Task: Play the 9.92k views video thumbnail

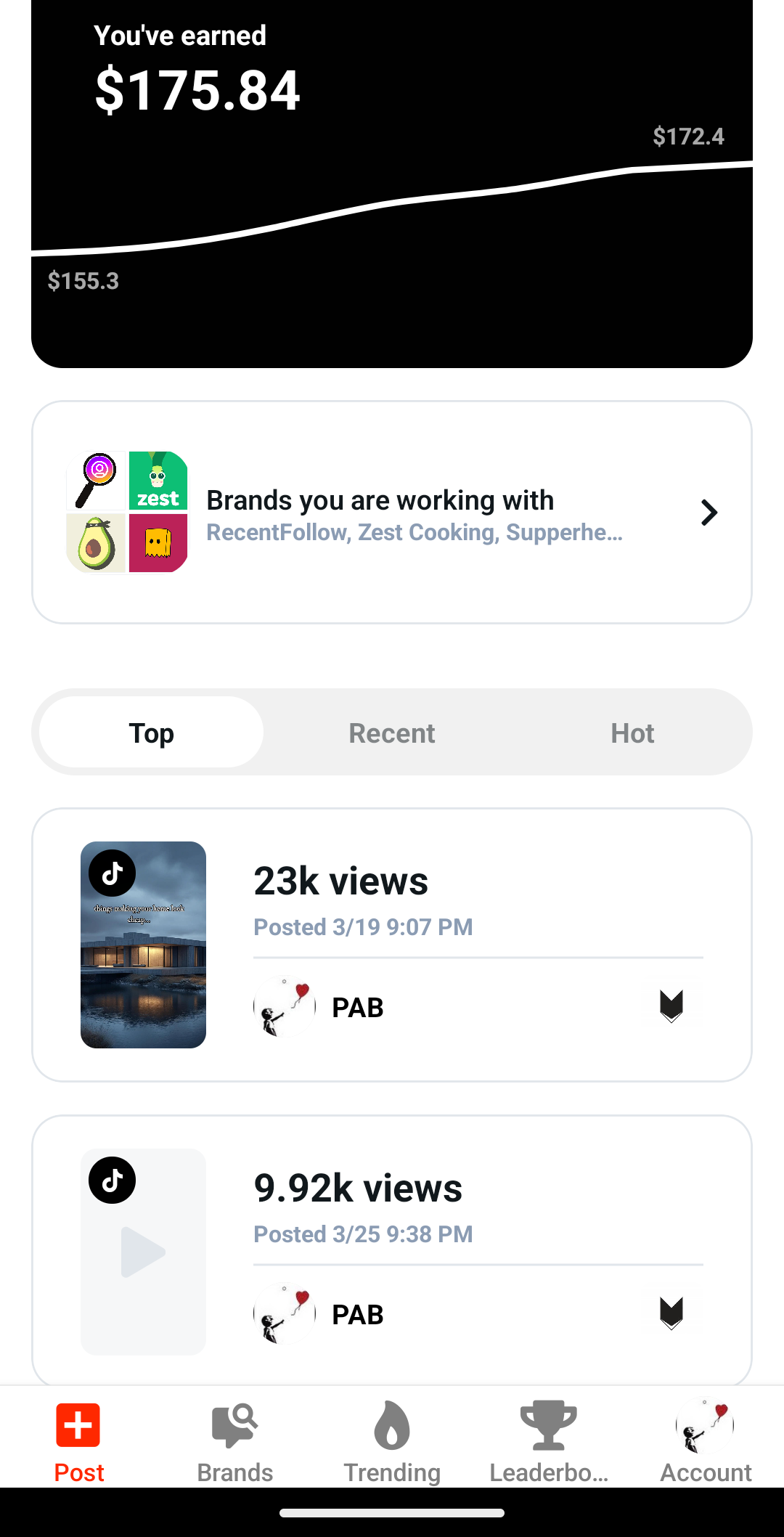Action: (143, 1252)
